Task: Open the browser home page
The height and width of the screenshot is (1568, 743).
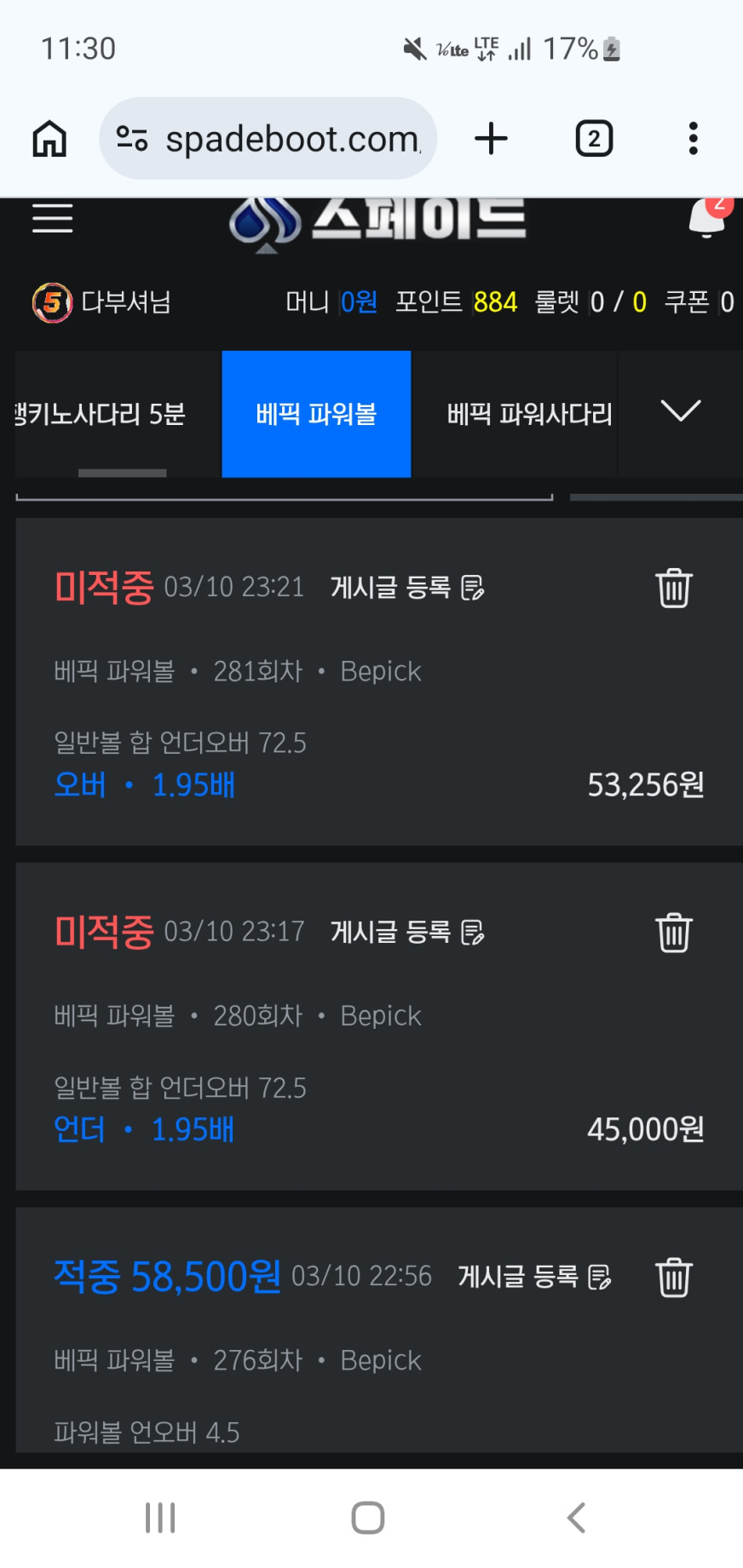Action: tap(49, 139)
